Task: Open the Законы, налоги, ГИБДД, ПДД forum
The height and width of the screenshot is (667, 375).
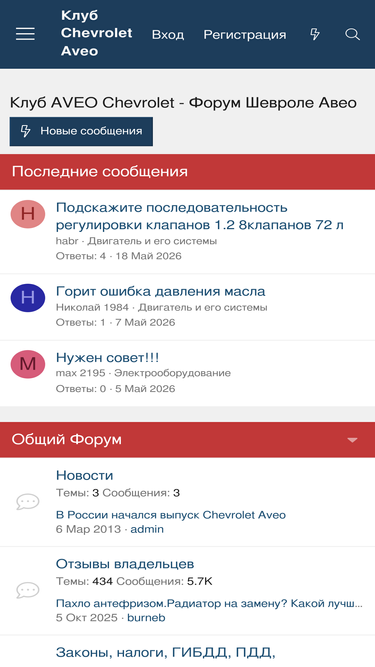Action: tap(165, 652)
